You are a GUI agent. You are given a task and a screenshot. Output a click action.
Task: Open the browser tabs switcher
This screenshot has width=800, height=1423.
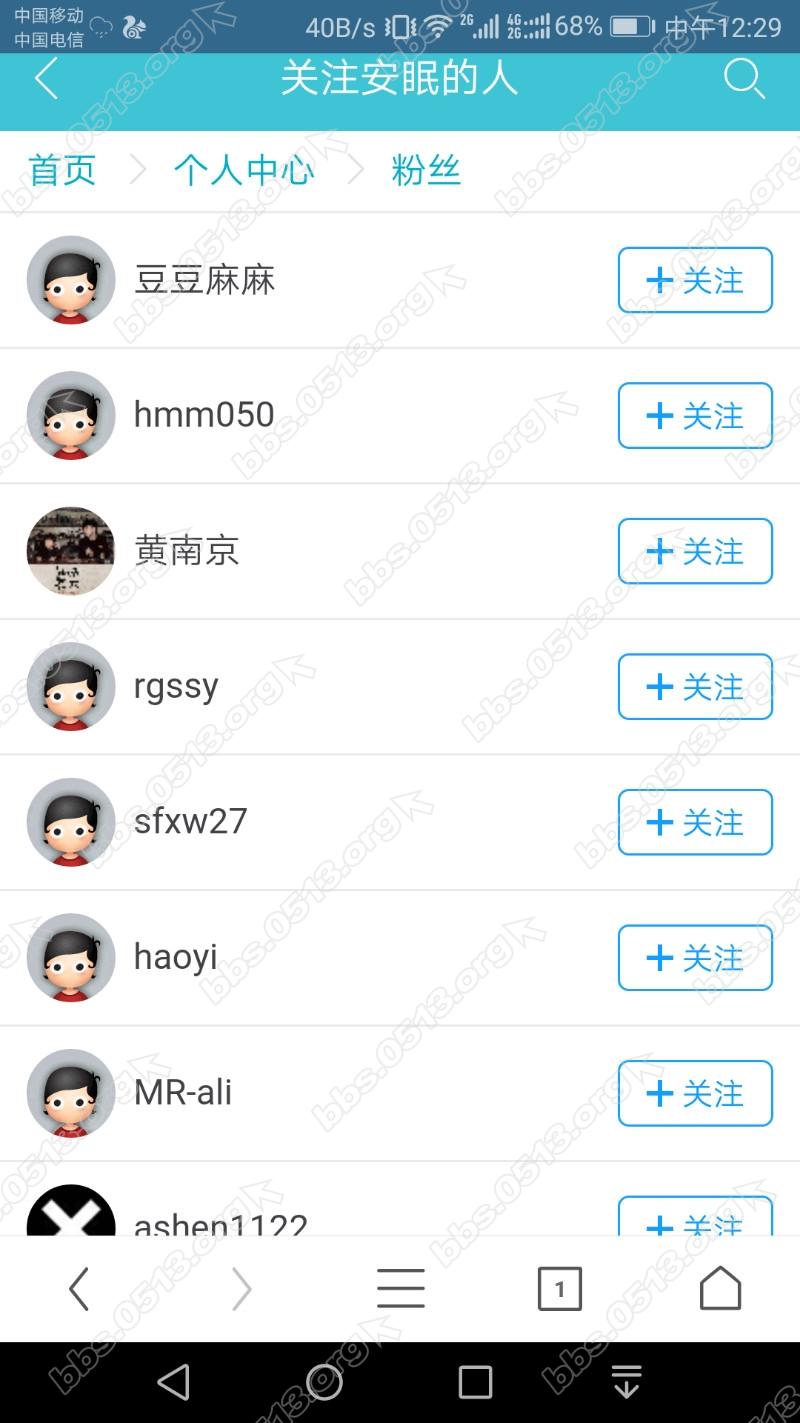point(559,1288)
